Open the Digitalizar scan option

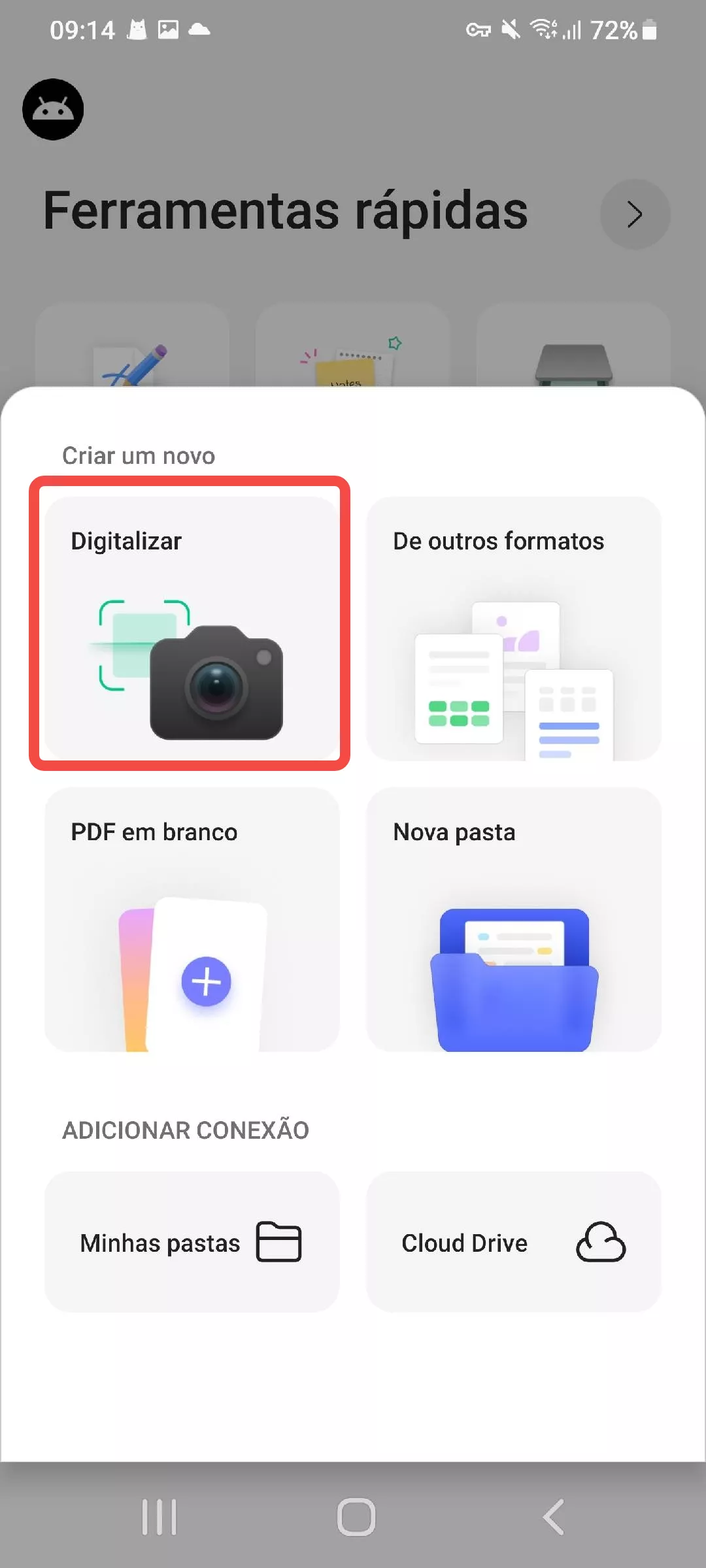(x=191, y=627)
